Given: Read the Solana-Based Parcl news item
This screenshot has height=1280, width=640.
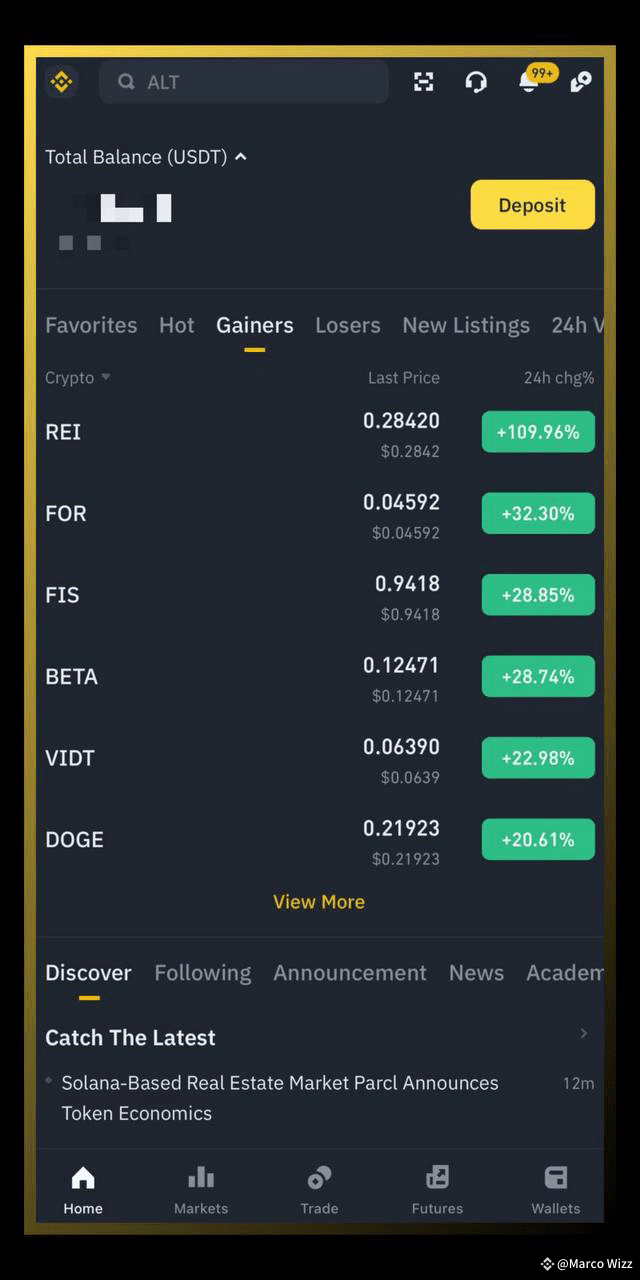Looking at the screenshot, I should tap(280, 1097).
